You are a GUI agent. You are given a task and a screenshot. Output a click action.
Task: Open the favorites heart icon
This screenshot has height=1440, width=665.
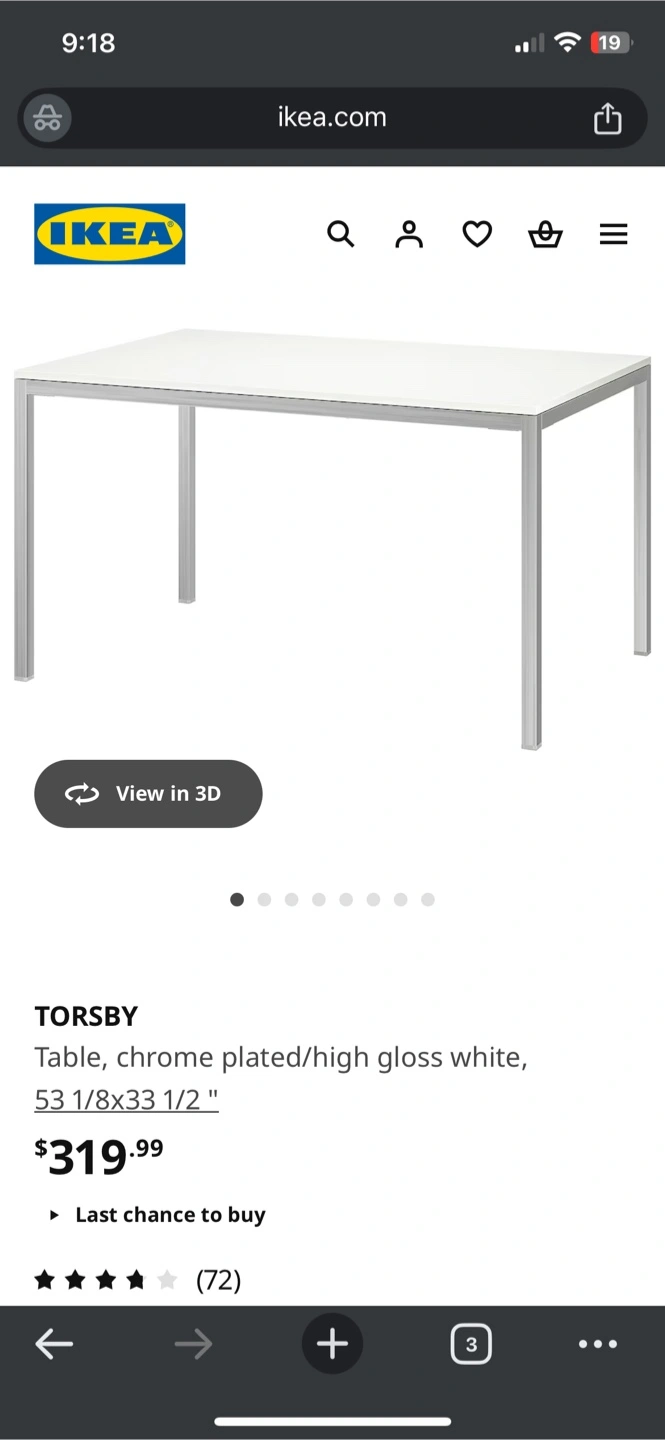(x=477, y=234)
